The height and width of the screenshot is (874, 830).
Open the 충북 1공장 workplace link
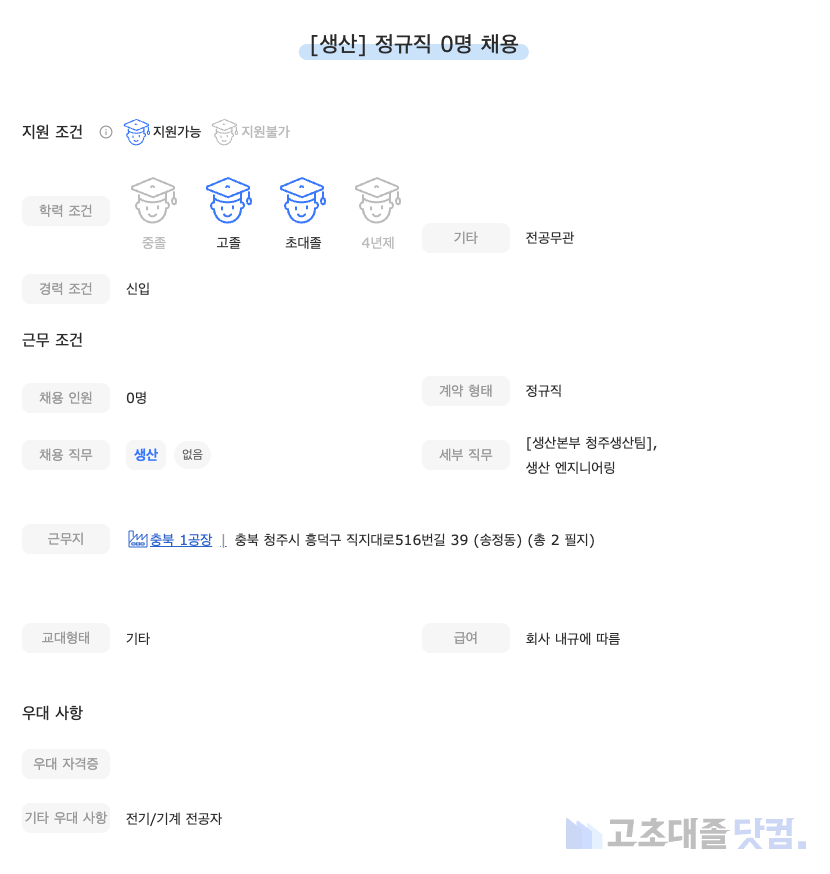(x=180, y=540)
